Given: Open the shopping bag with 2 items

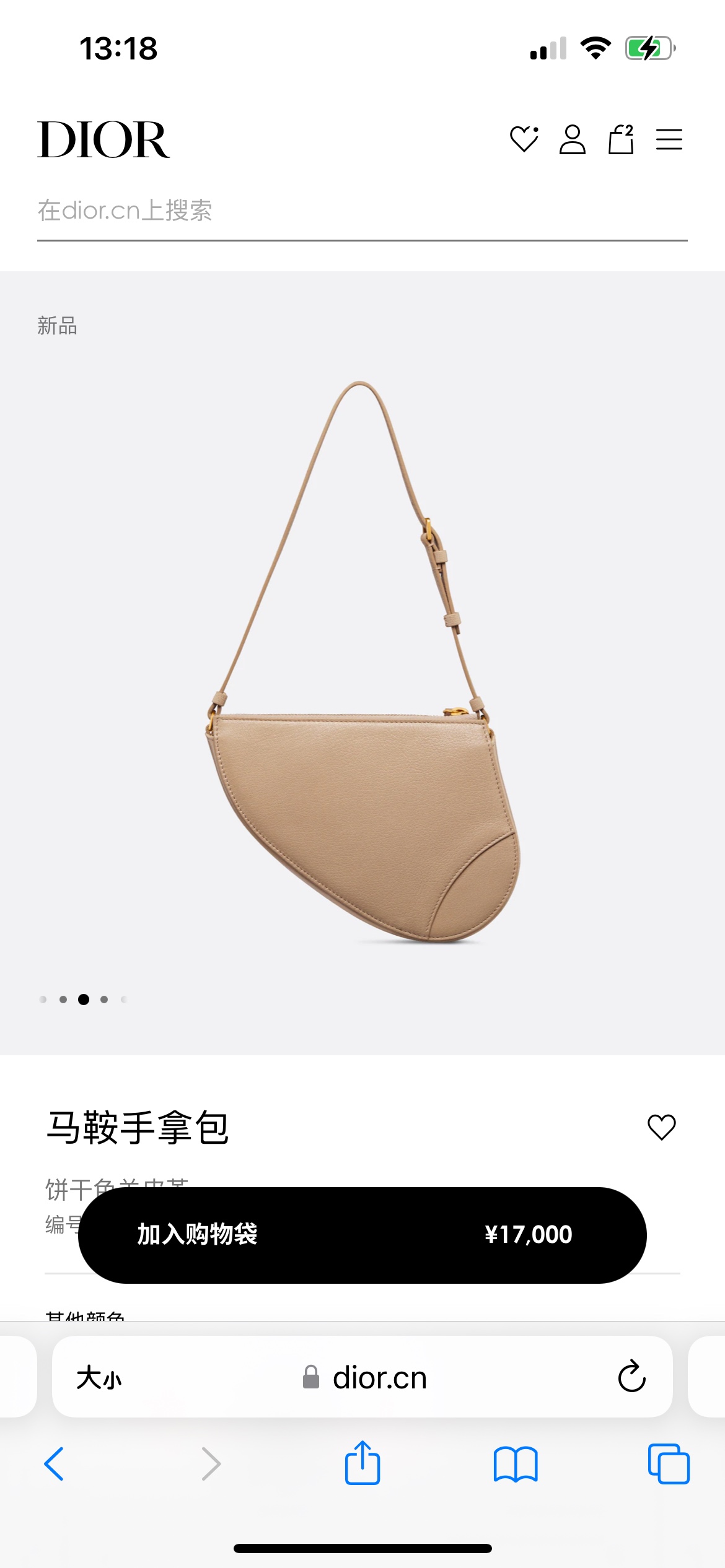Looking at the screenshot, I should click(620, 139).
